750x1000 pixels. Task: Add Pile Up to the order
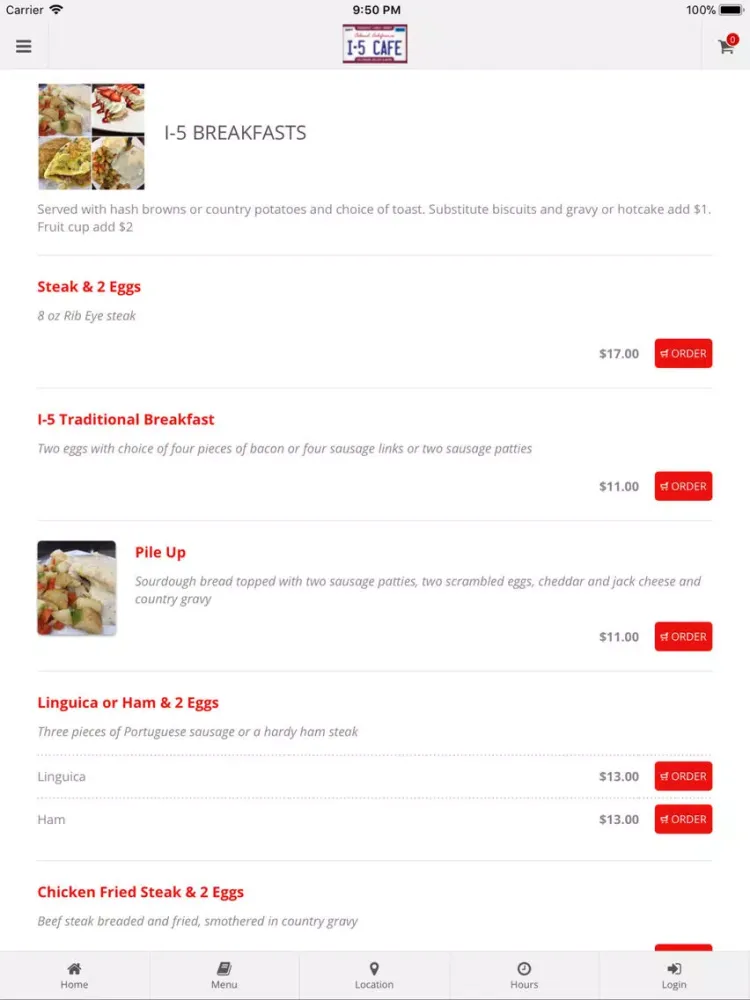click(x=683, y=636)
